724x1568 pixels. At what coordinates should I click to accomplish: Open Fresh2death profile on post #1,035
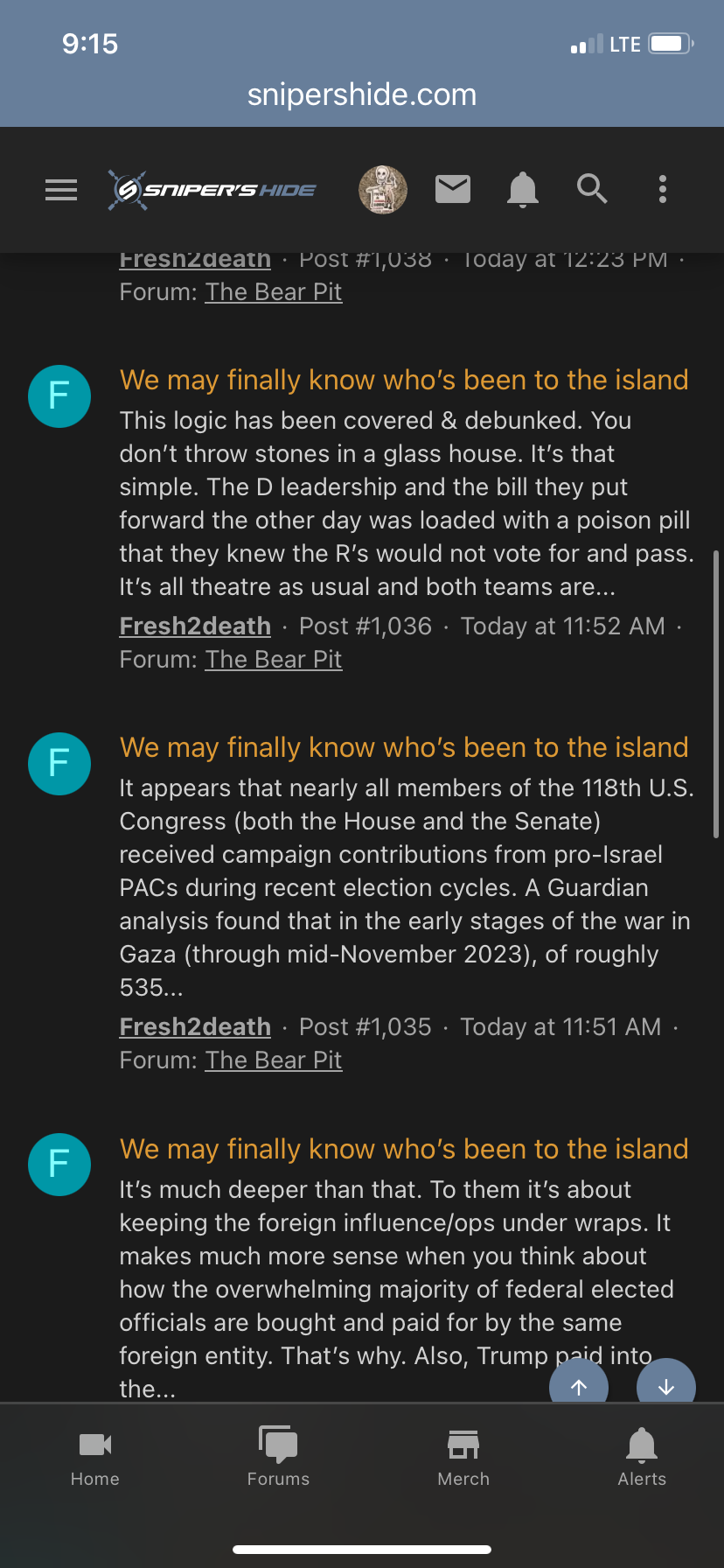click(195, 1027)
